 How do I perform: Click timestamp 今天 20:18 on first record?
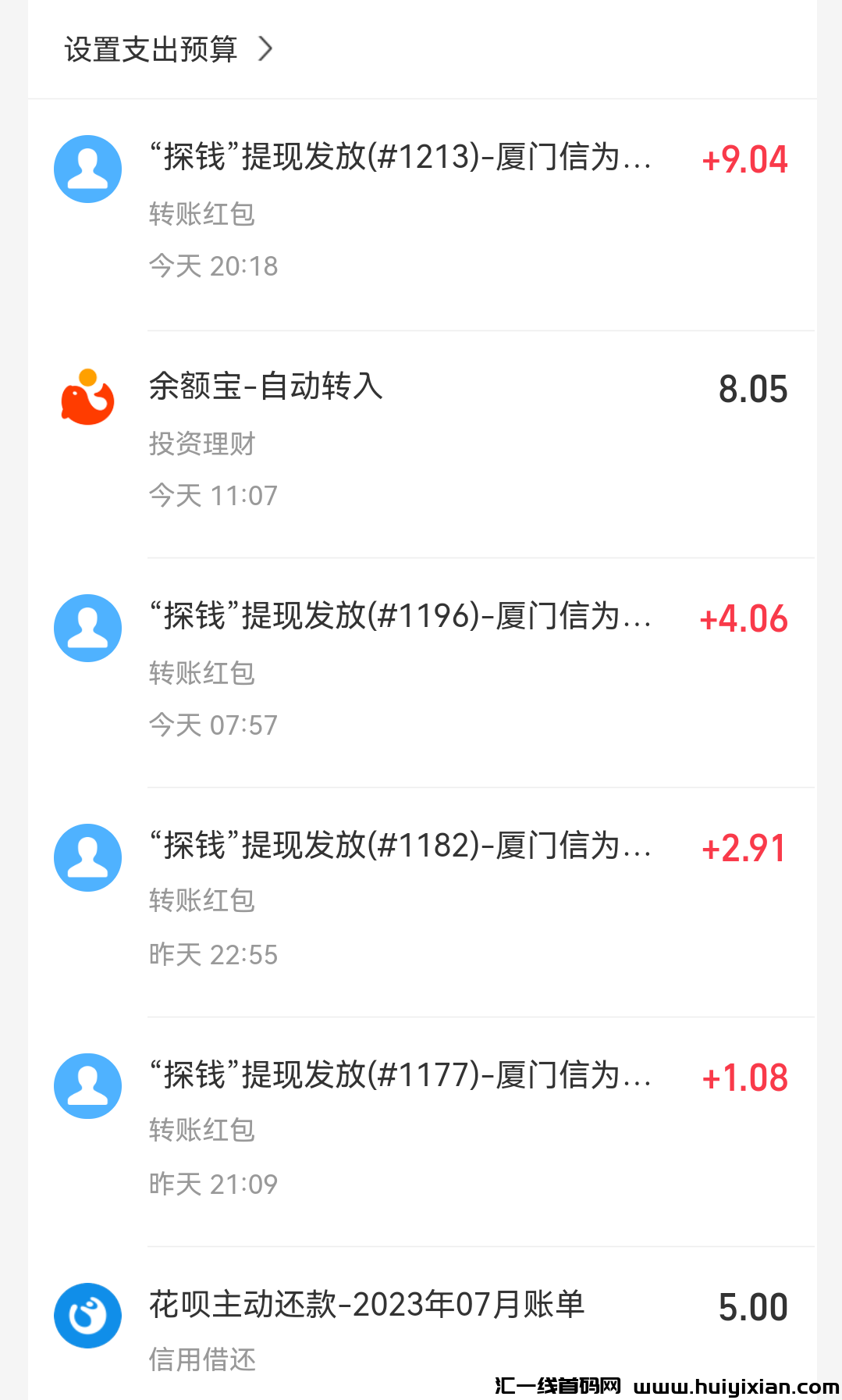213,266
